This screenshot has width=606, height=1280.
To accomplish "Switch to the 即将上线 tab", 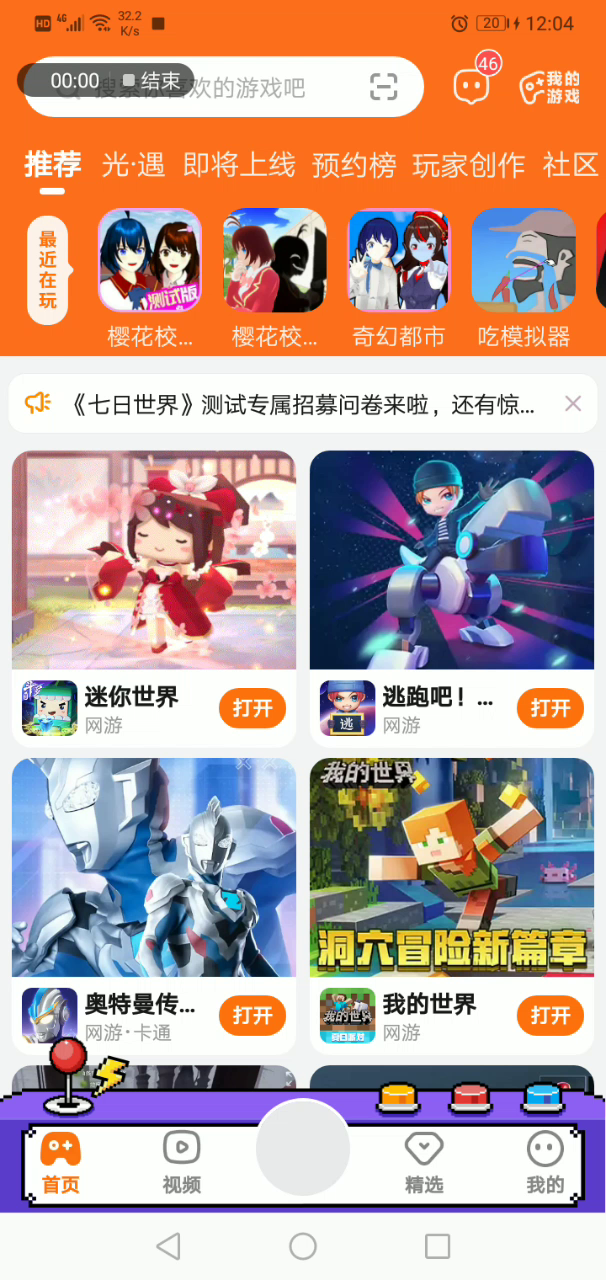I will tap(239, 165).
